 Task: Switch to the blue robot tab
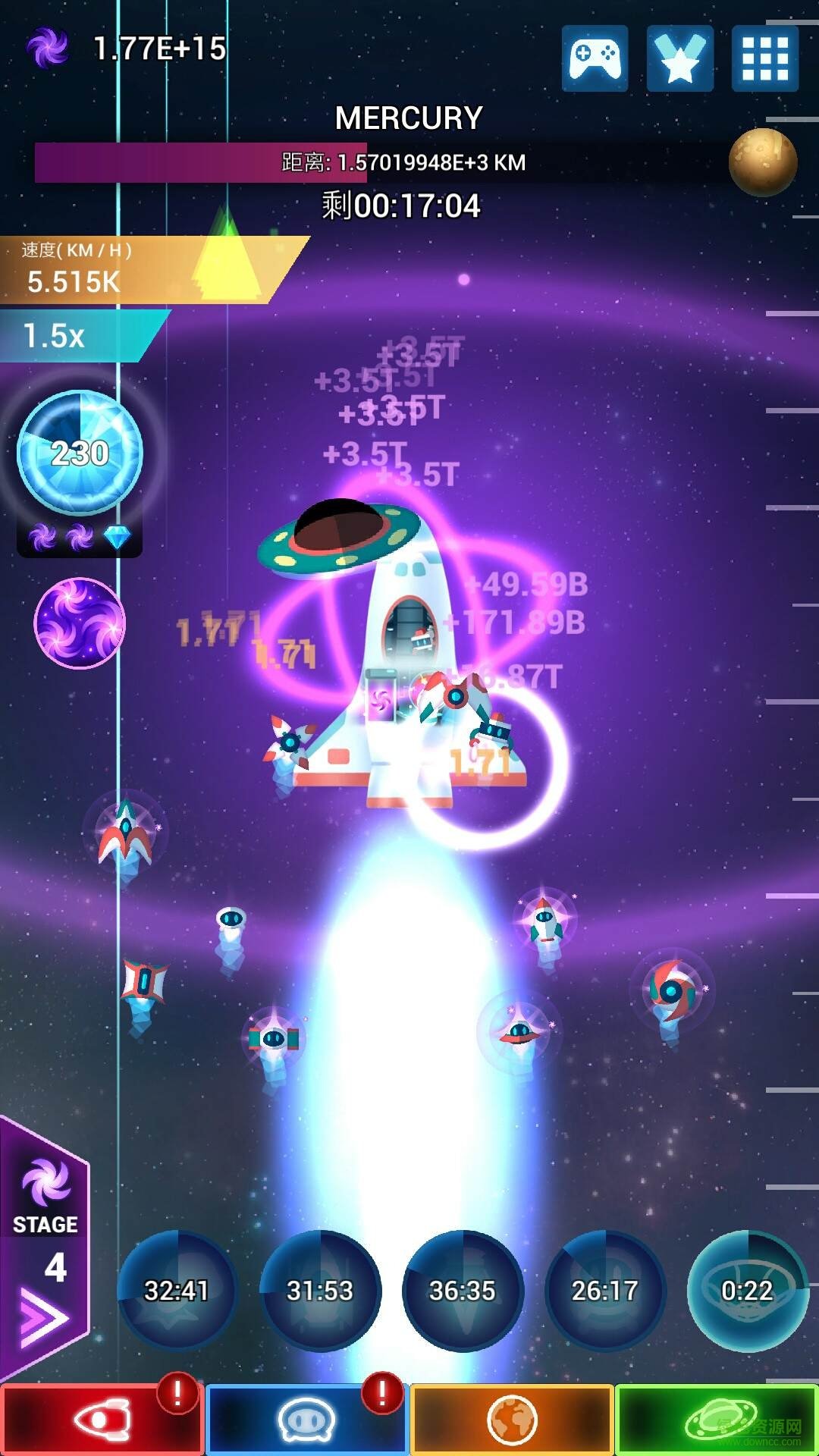[x=306, y=1420]
